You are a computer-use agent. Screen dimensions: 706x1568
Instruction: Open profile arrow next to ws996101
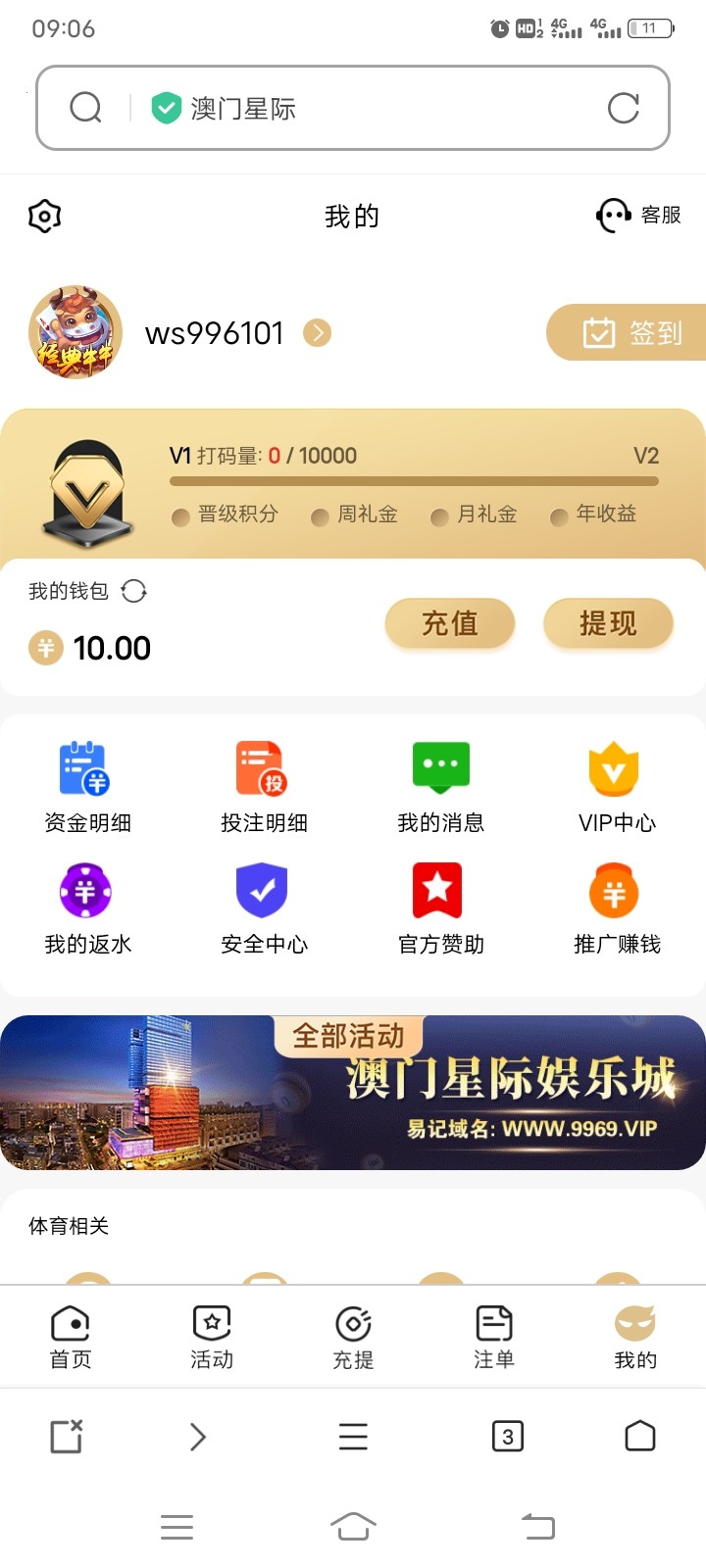coord(317,333)
